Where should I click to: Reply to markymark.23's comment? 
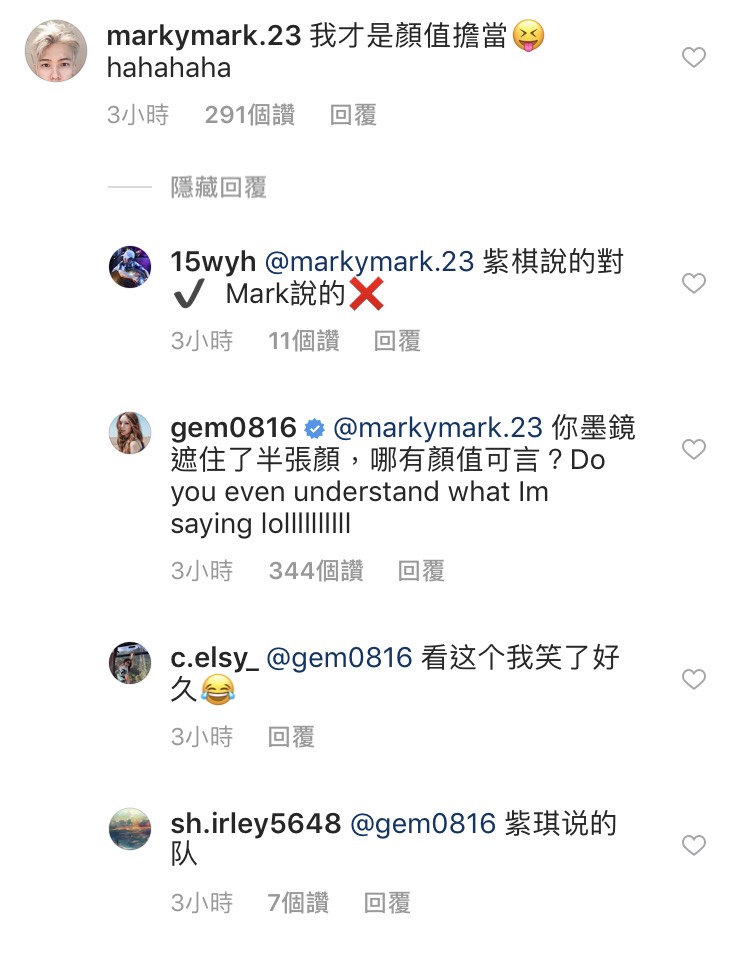tap(353, 115)
